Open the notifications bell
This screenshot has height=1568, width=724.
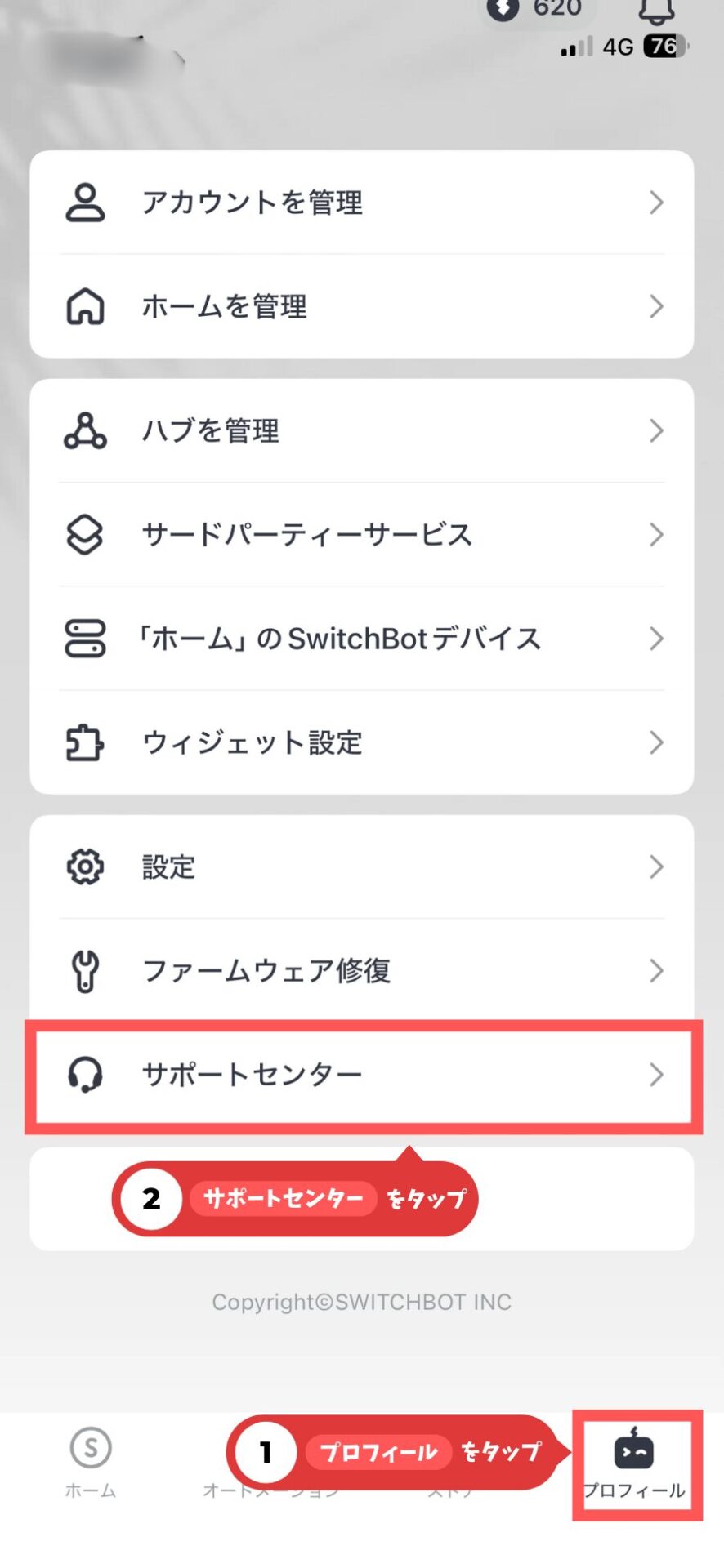tap(655, 10)
